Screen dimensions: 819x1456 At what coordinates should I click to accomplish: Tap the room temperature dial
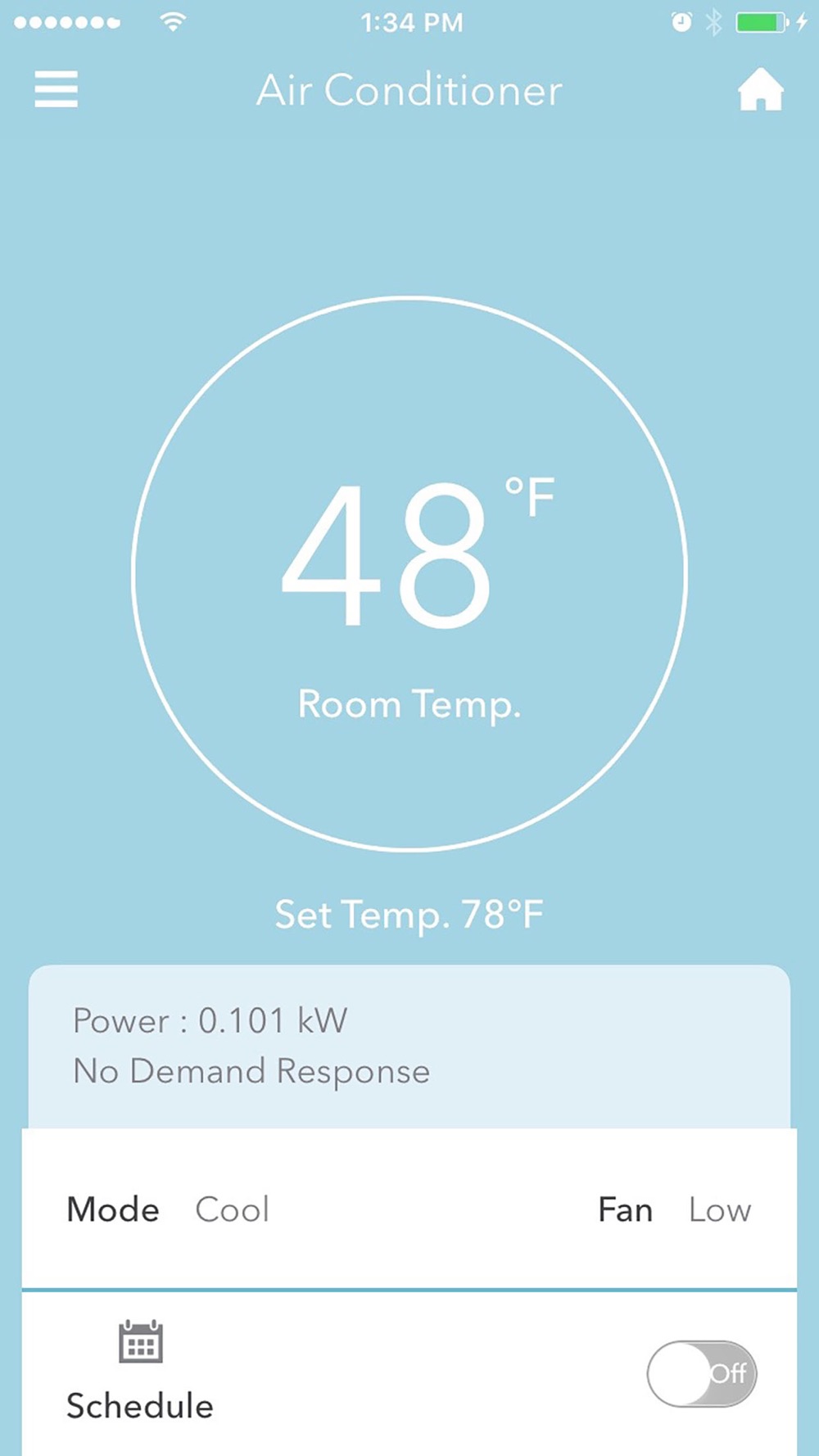pyautogui.click(x=409, y=574)
